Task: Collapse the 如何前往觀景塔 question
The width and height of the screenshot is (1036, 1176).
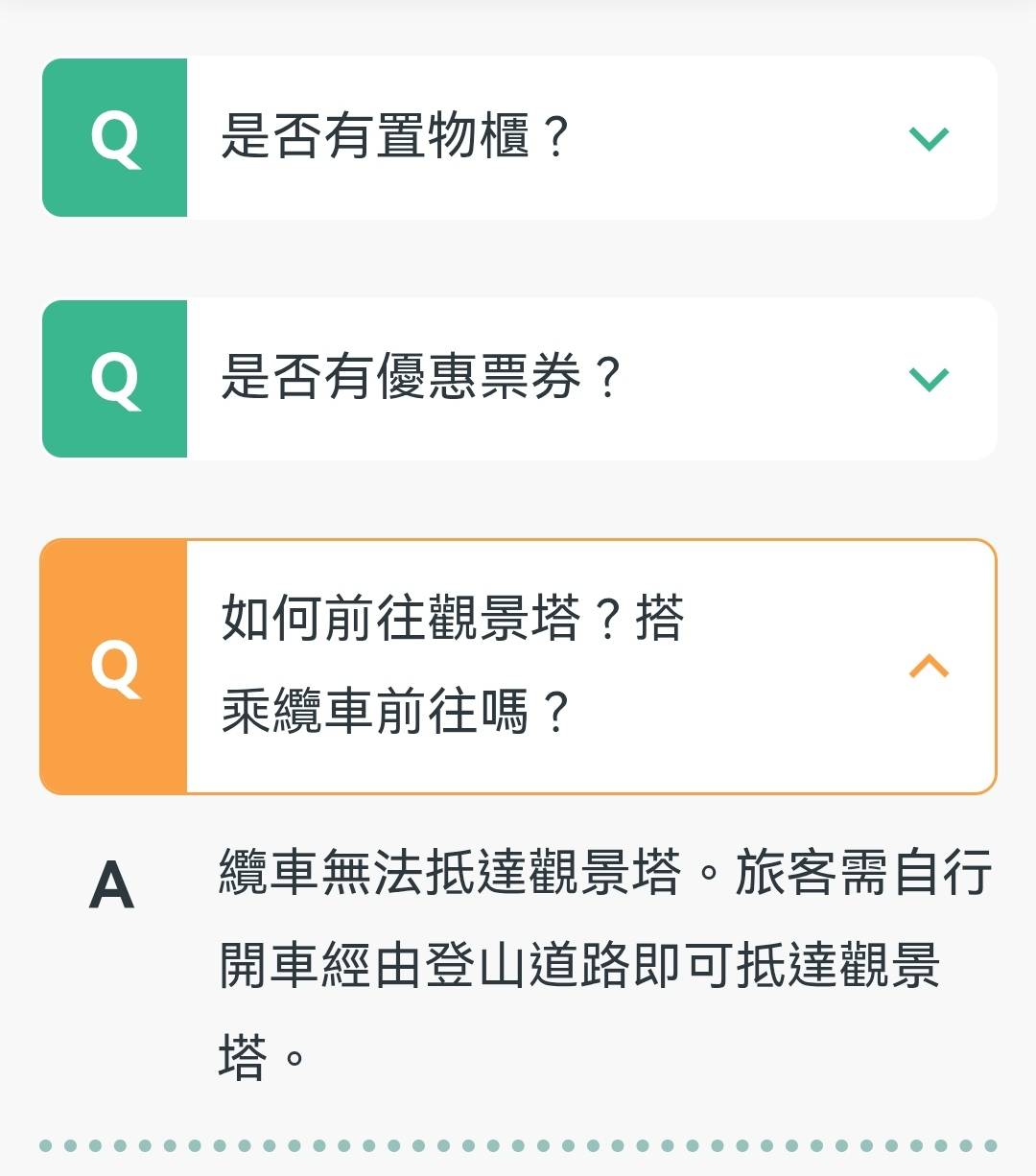Action: 928,666
